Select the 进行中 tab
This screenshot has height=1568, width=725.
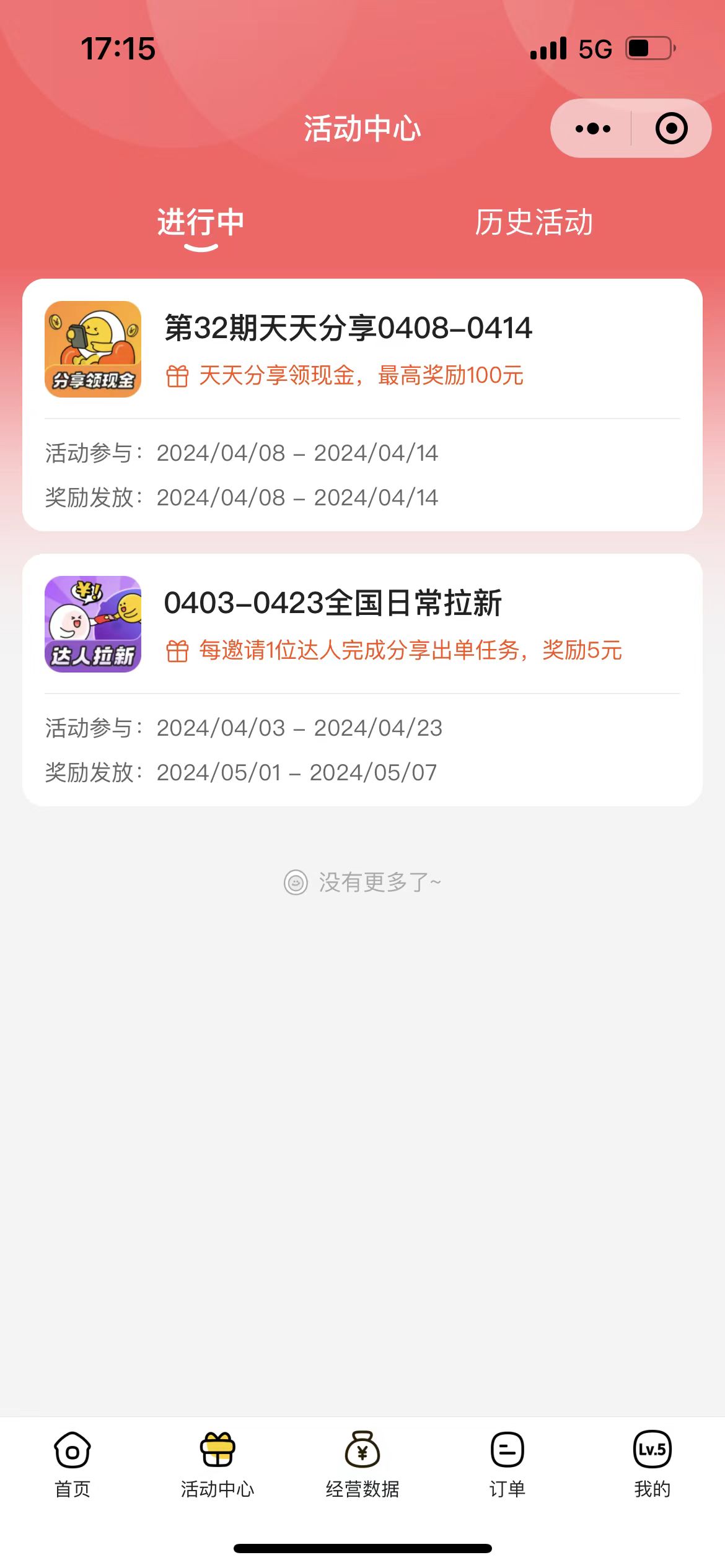click(x=200, y=222)
